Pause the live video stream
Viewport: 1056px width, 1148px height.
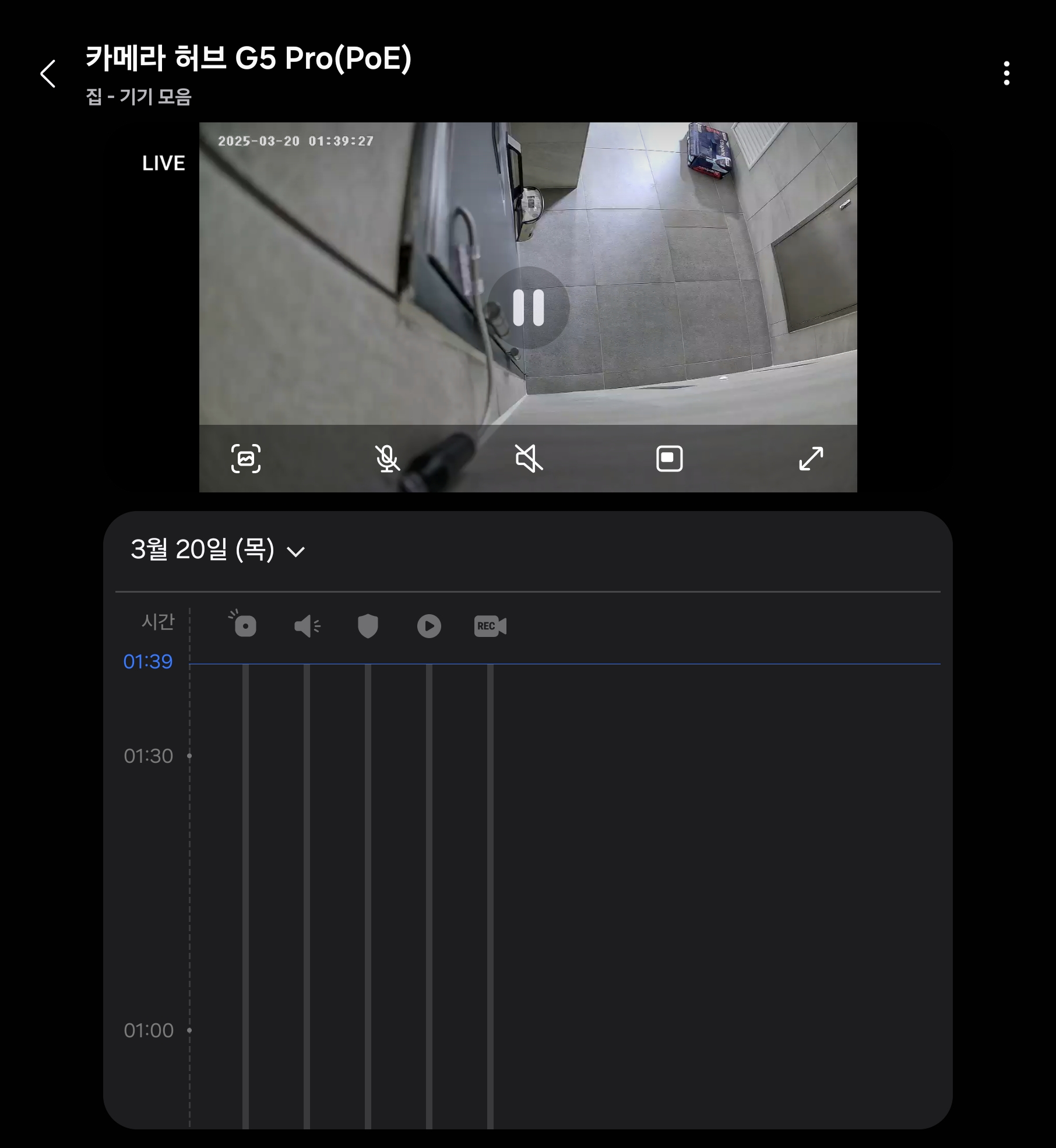pyautogui.click(x=527, y=308)
